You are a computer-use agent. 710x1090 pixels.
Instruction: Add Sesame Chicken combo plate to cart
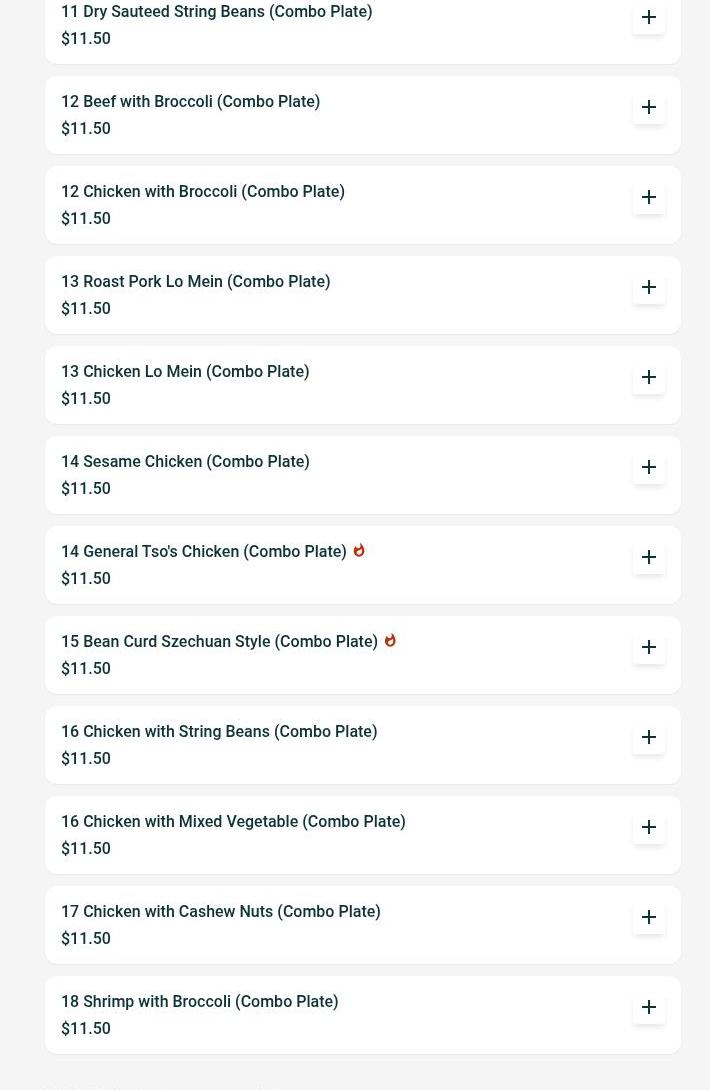pyautogui.click(x=649, y=467)
